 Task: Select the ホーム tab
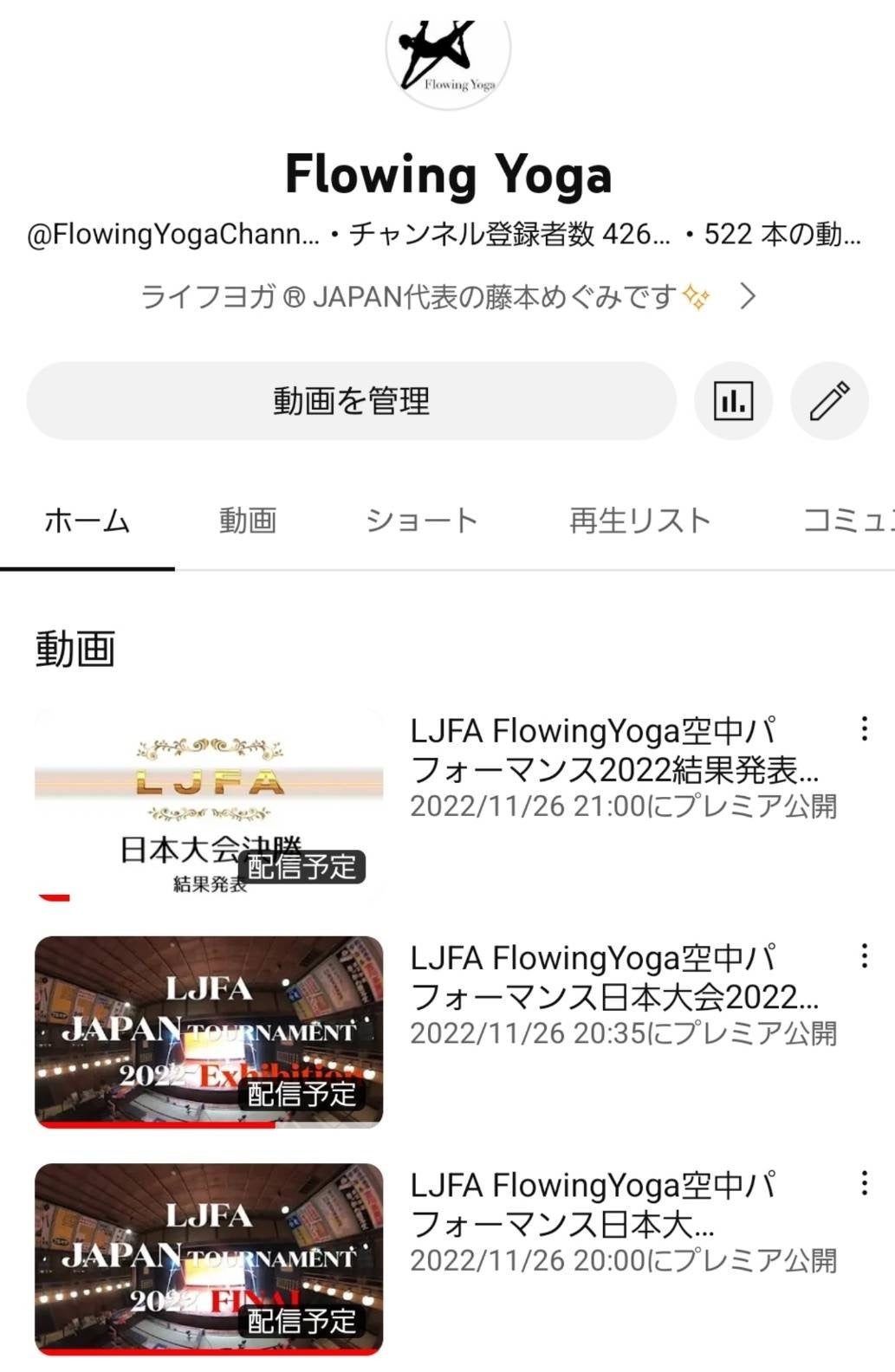87,521
